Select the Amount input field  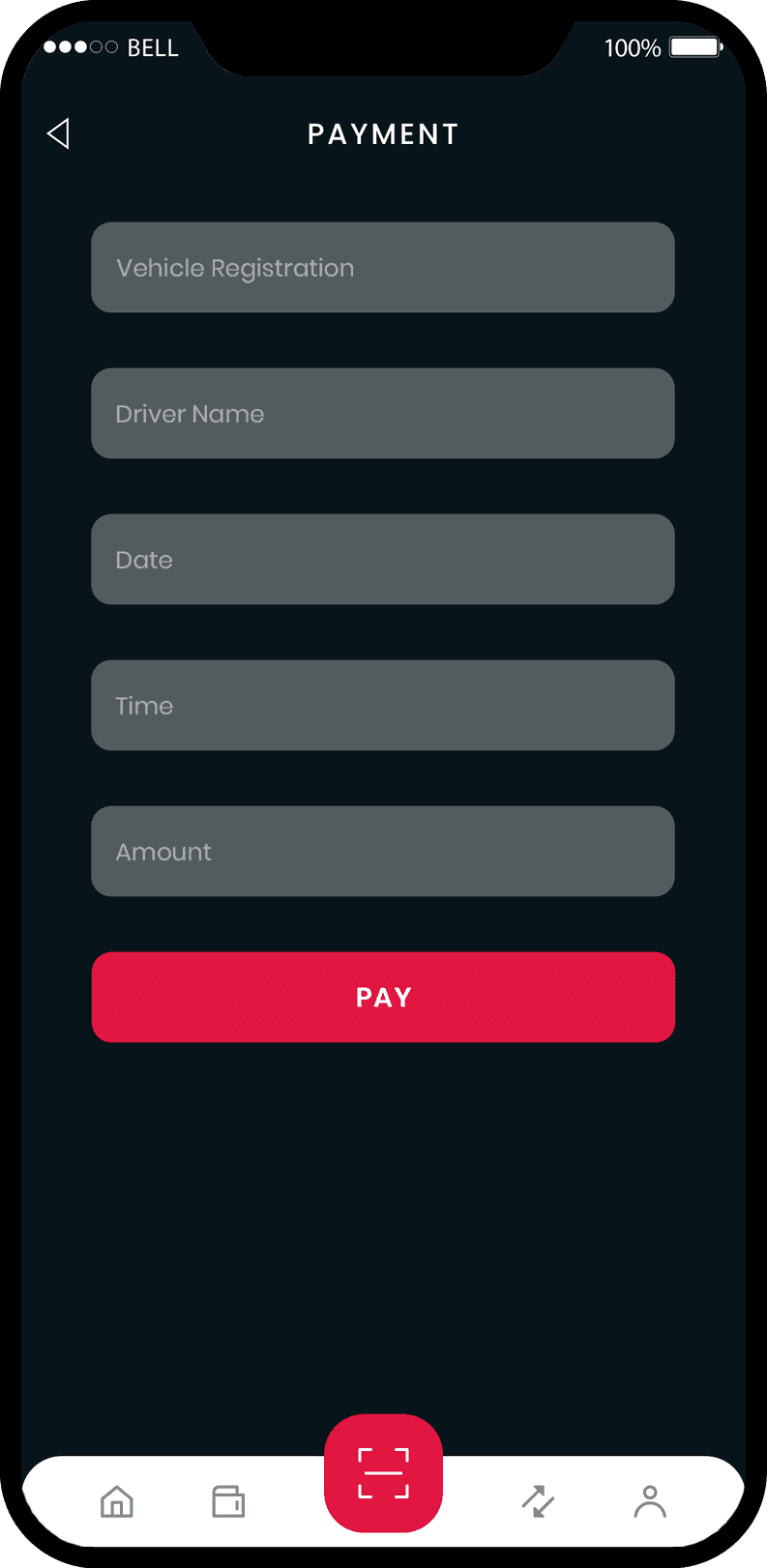383,851
